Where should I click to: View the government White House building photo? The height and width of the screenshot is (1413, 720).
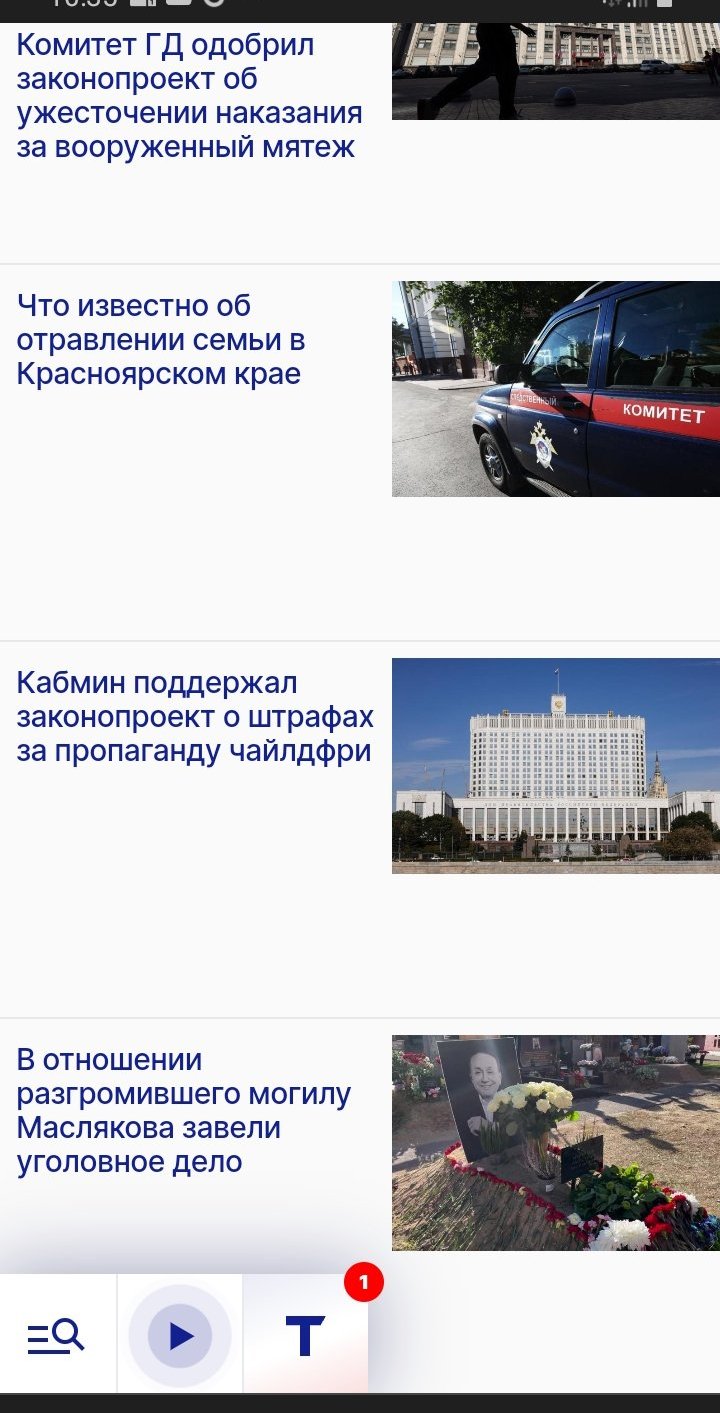click(x=555, y=766)
